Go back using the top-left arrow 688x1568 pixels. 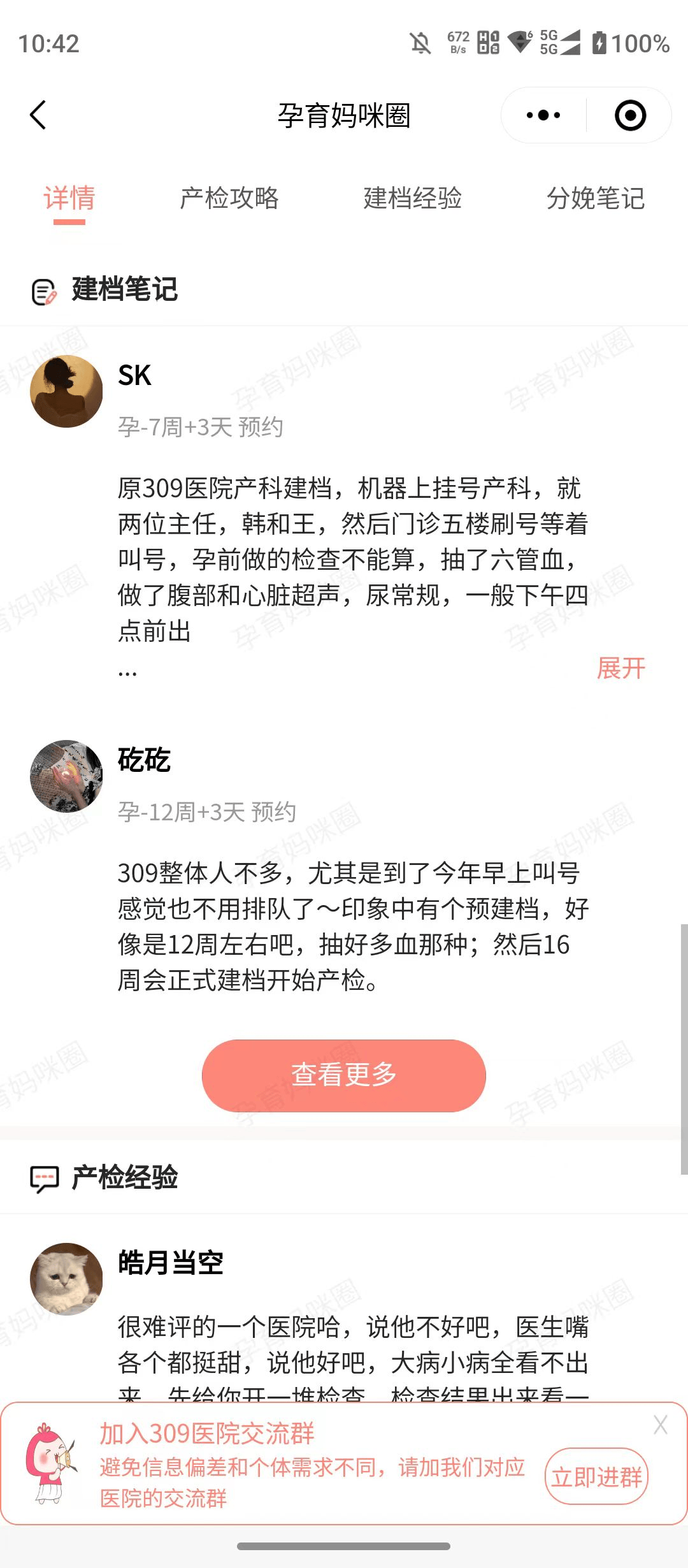click(38, 115)
